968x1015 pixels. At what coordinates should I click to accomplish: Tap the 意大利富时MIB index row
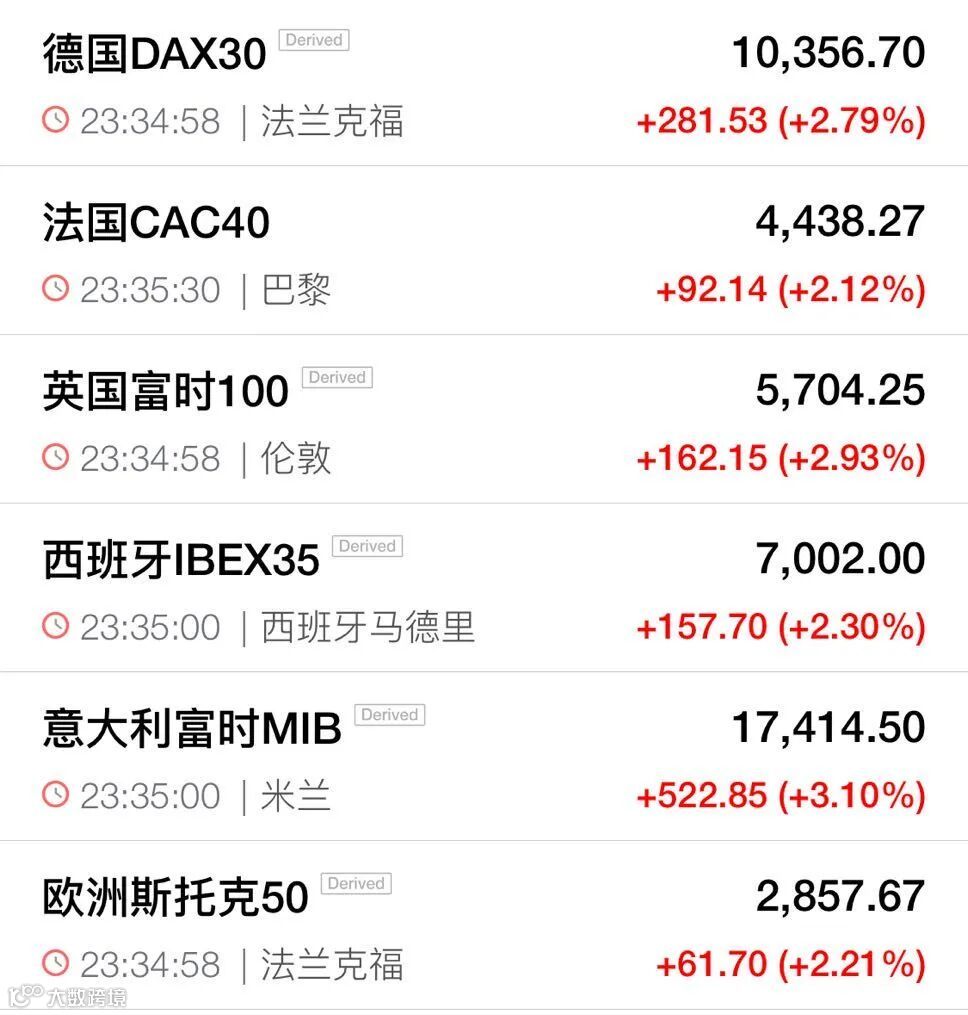[192, 729]
